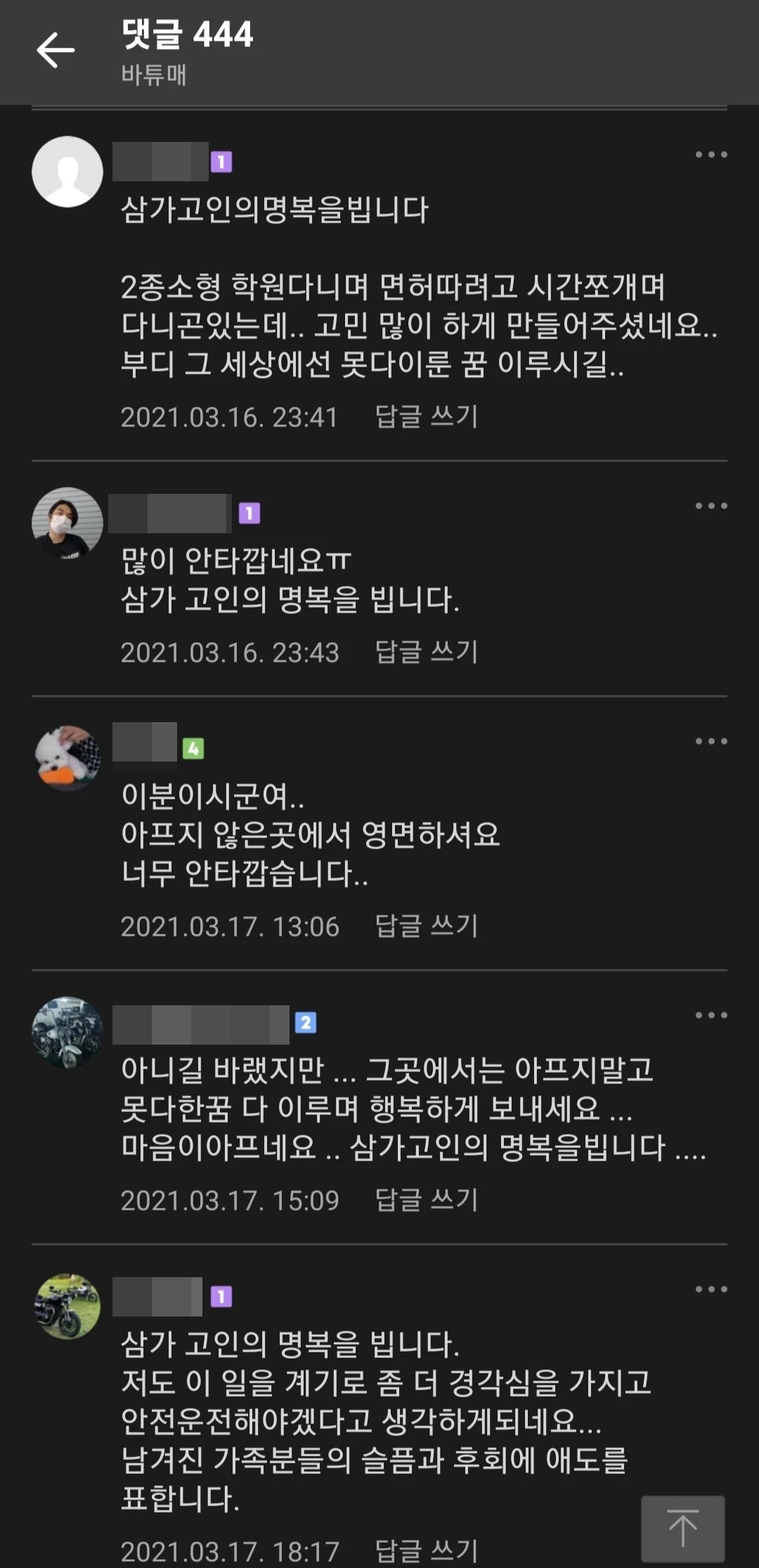The height and width of the screenshot is (1568, 759).
Task: Write a reply to the 13:06 comment
Action: [426, 926]
